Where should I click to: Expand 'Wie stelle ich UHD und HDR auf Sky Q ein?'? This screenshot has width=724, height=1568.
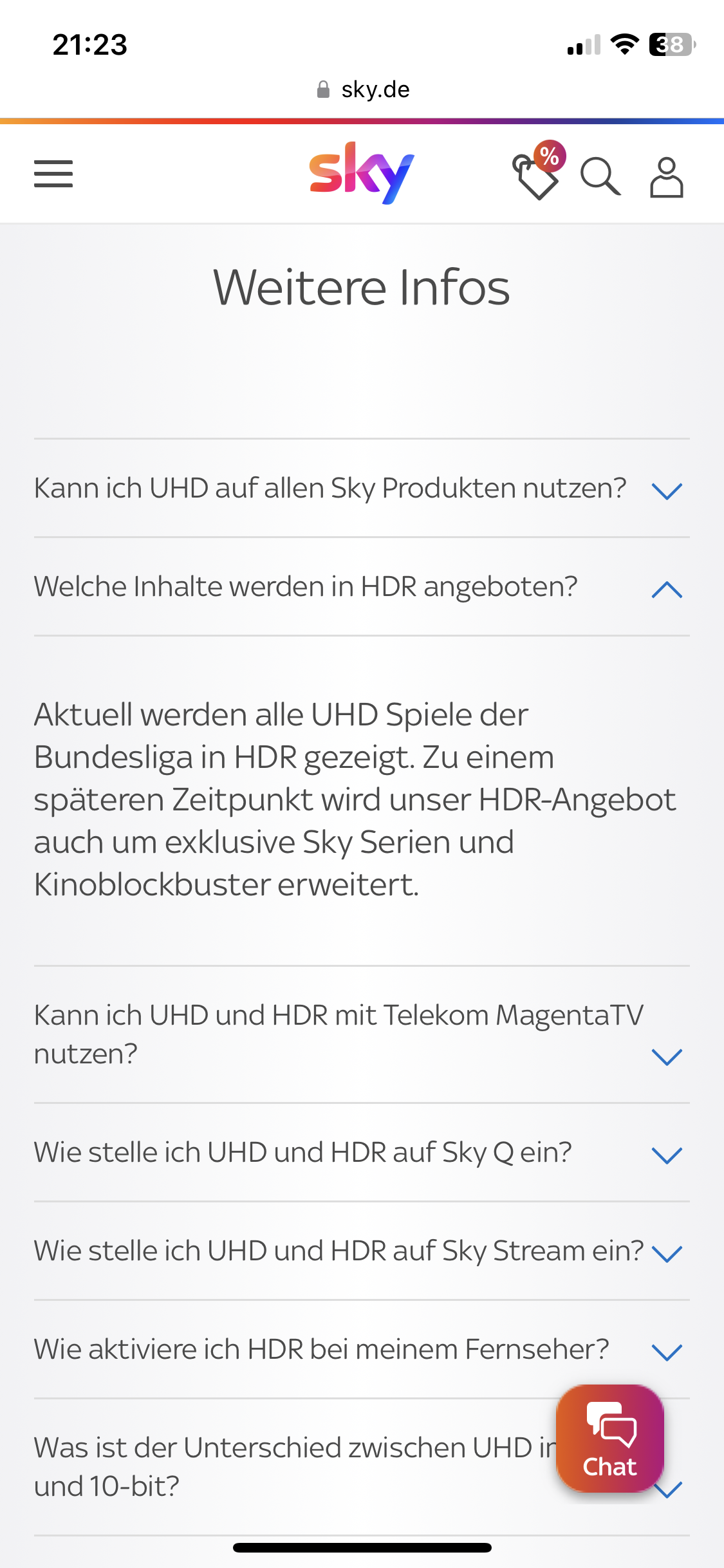[362, 1153]
